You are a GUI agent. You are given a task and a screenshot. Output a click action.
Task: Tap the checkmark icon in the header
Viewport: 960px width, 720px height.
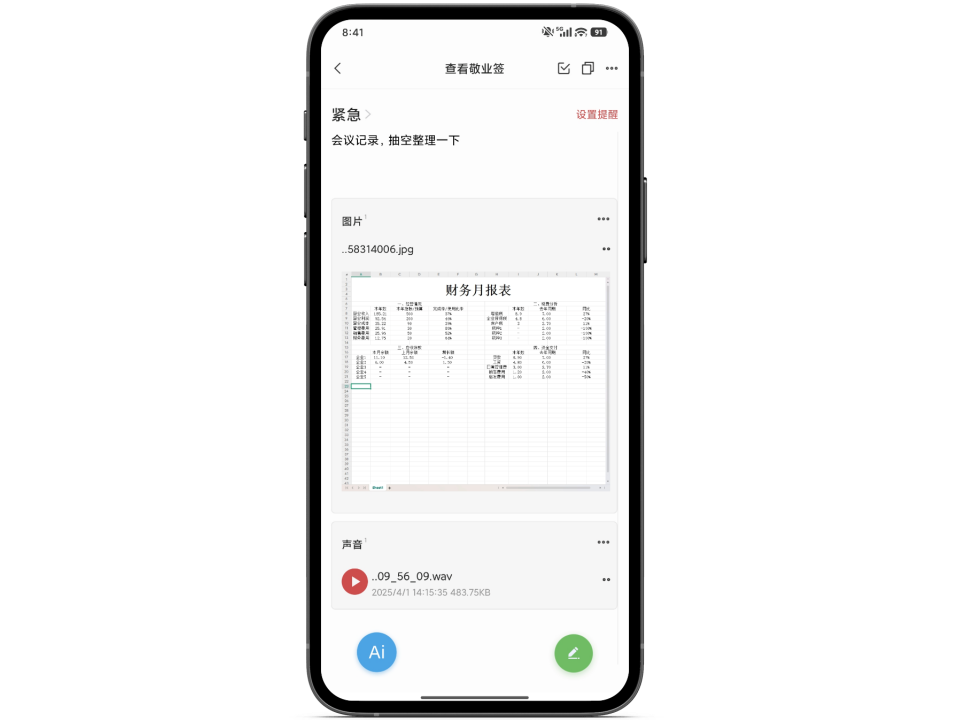pyautogui.click(x=564, y=69)
